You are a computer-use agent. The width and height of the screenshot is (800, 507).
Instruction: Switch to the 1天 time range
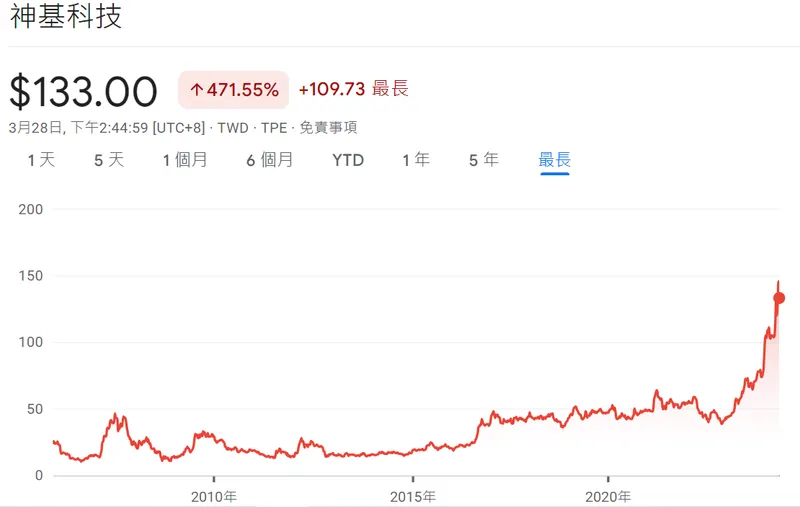pos(42,160)
